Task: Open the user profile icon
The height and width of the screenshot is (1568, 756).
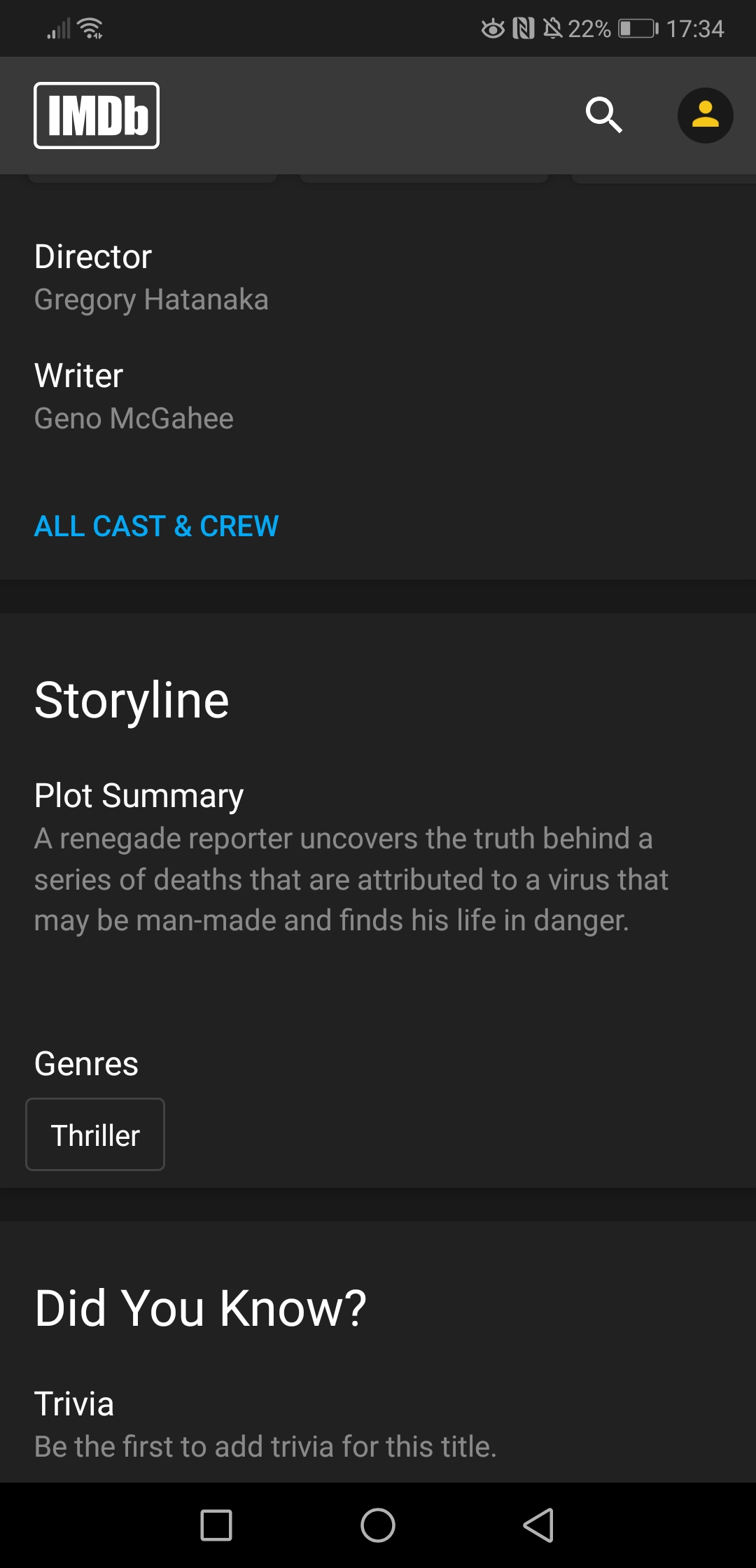Action: (705, 115)
